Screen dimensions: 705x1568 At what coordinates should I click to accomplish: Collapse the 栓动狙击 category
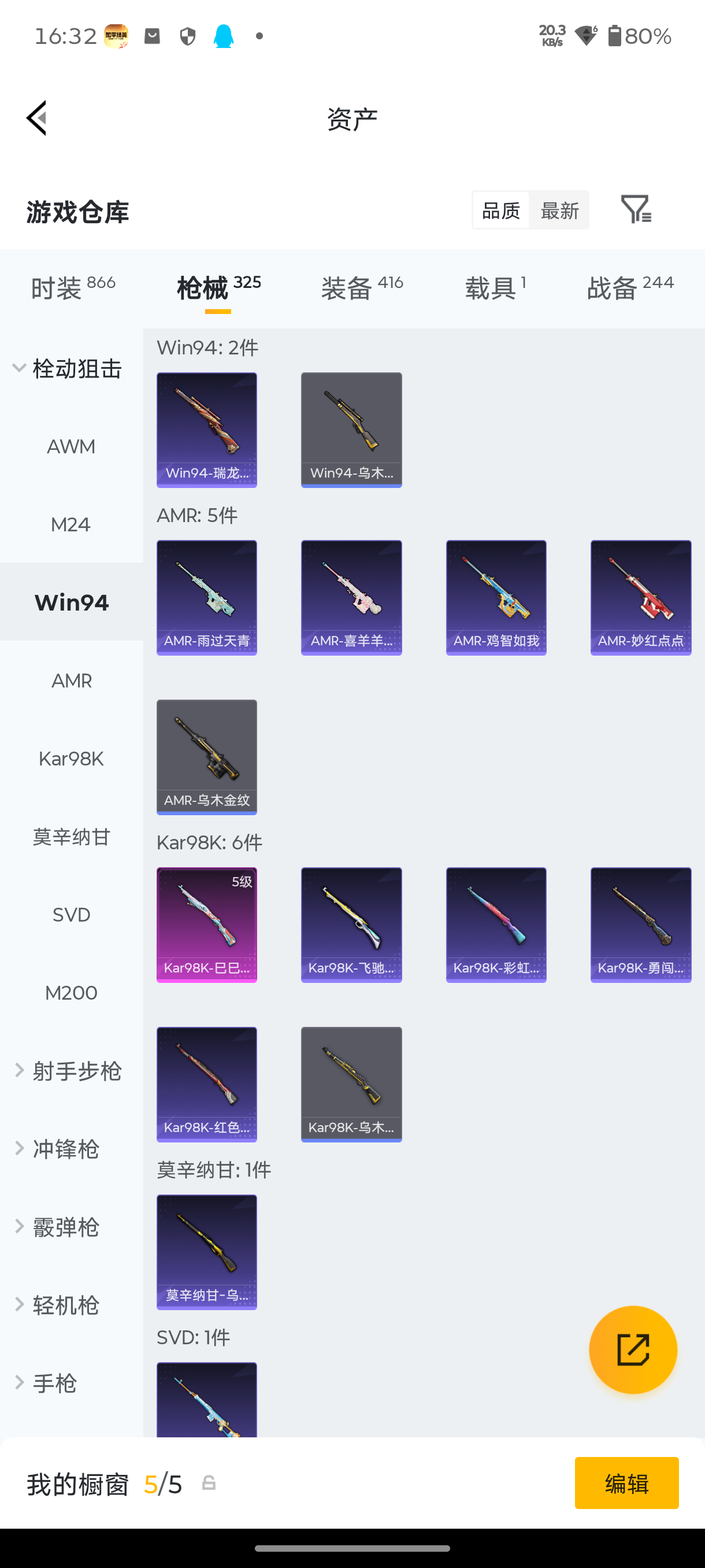click(67, 368)
